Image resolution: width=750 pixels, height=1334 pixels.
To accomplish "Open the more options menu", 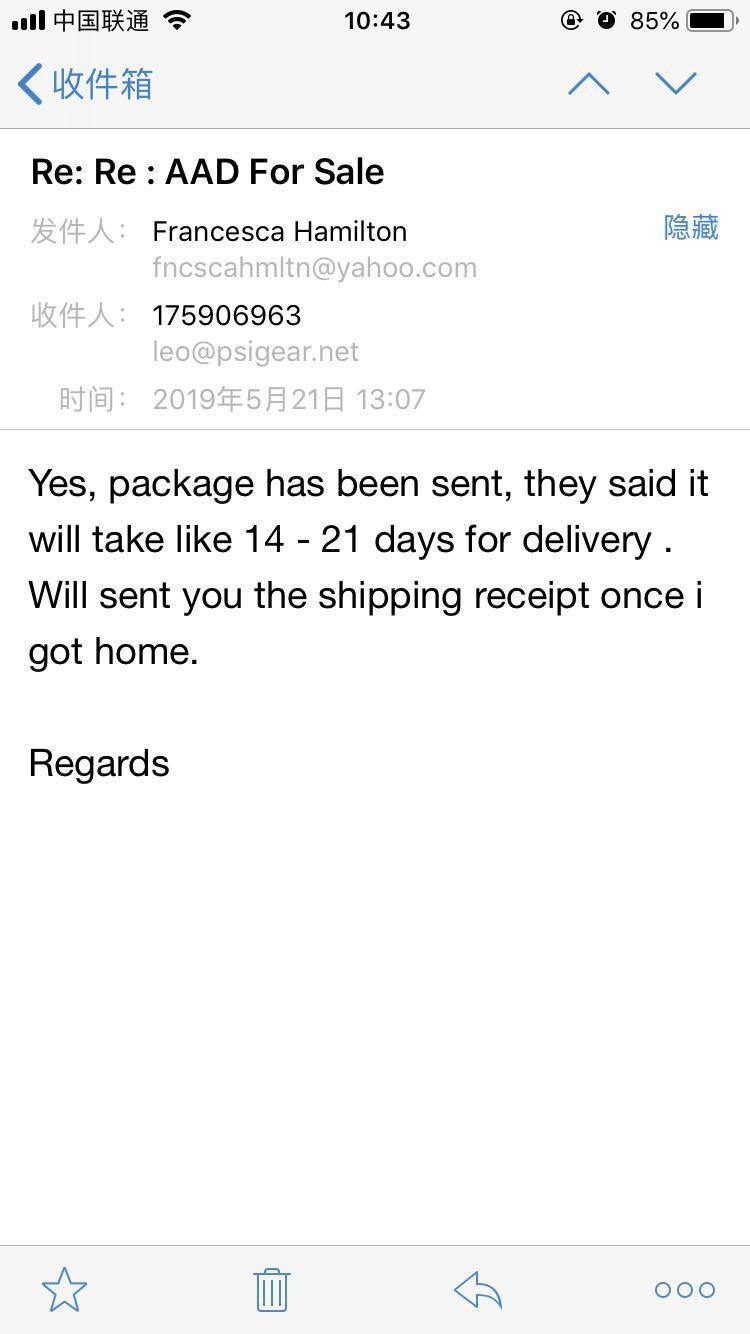I will pyautogui.click(x=685, y=1290).
